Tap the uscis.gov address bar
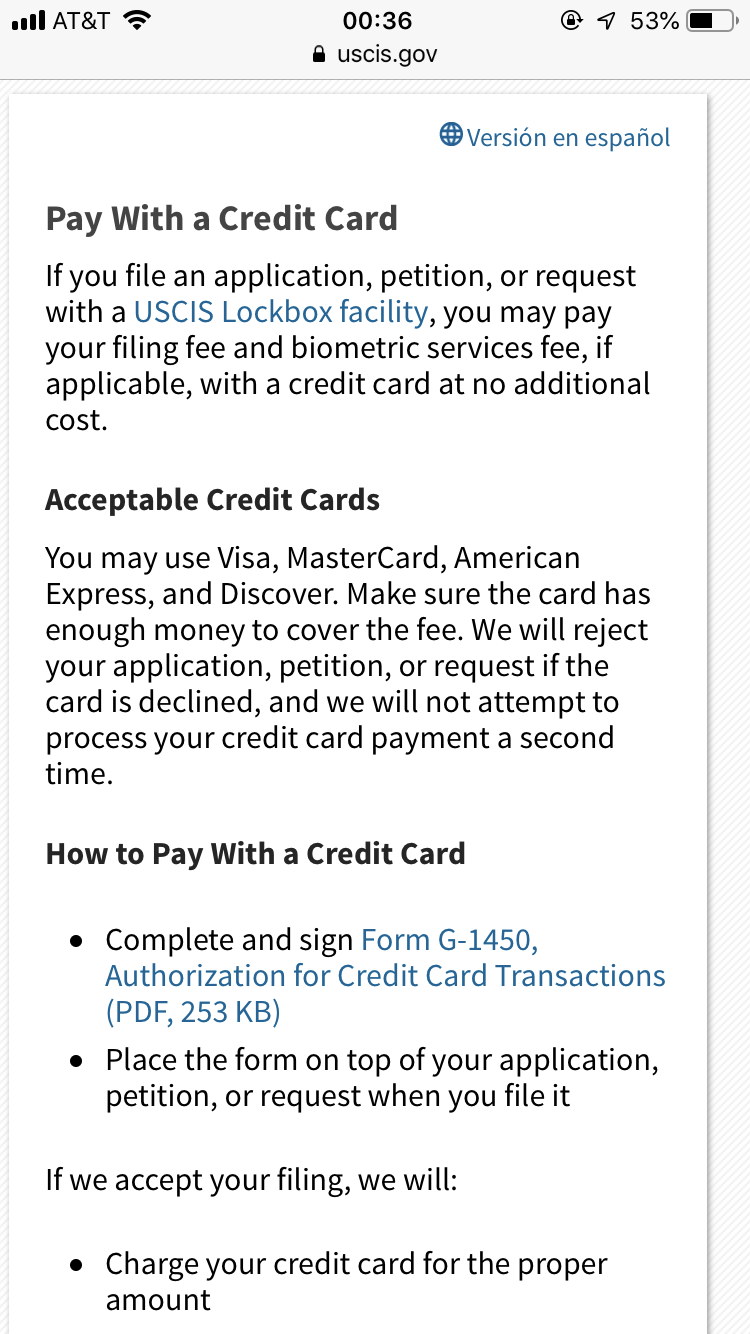Image resolution: width=750 pixels, height=1334 pixels. coord(375,54)
